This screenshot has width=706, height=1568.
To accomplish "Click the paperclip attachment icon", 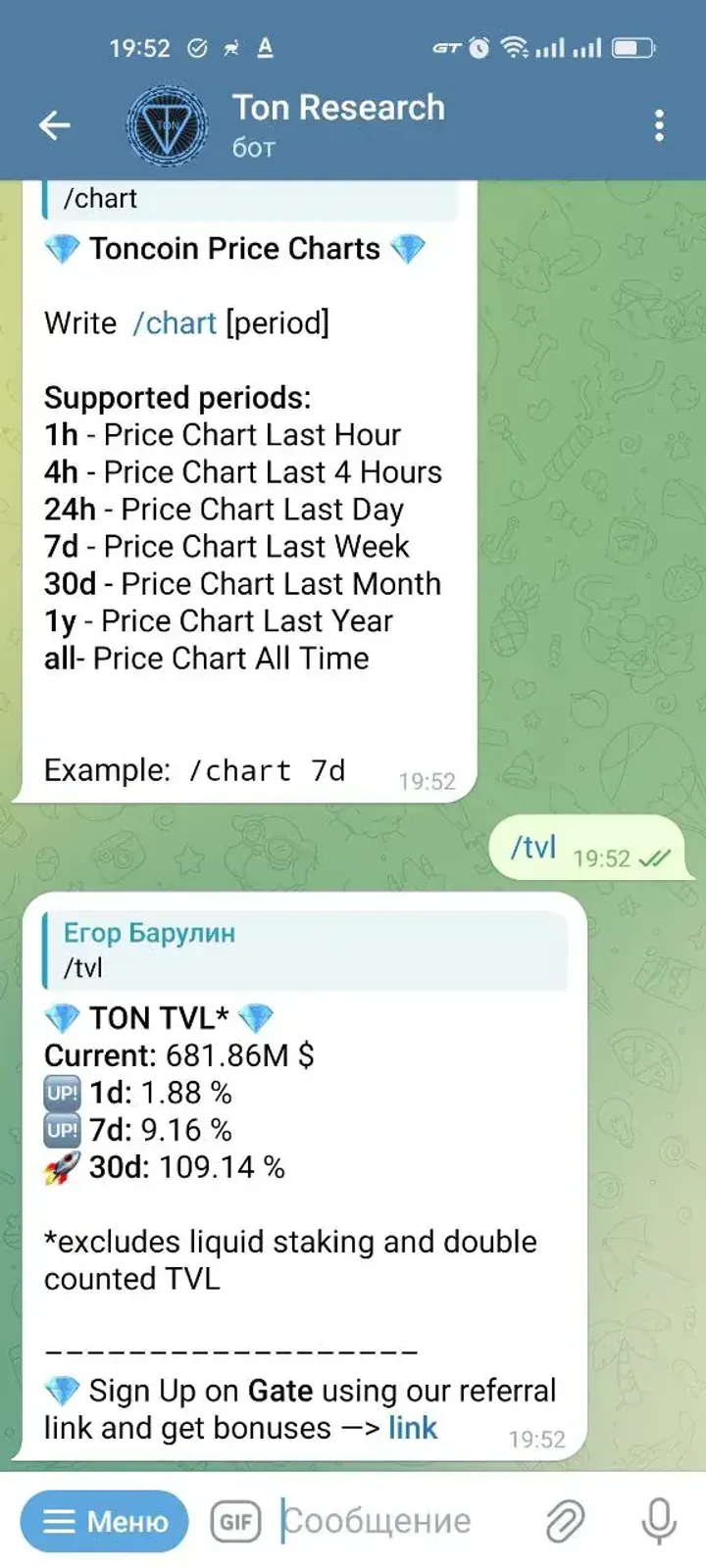I will tap(565, 1521).
